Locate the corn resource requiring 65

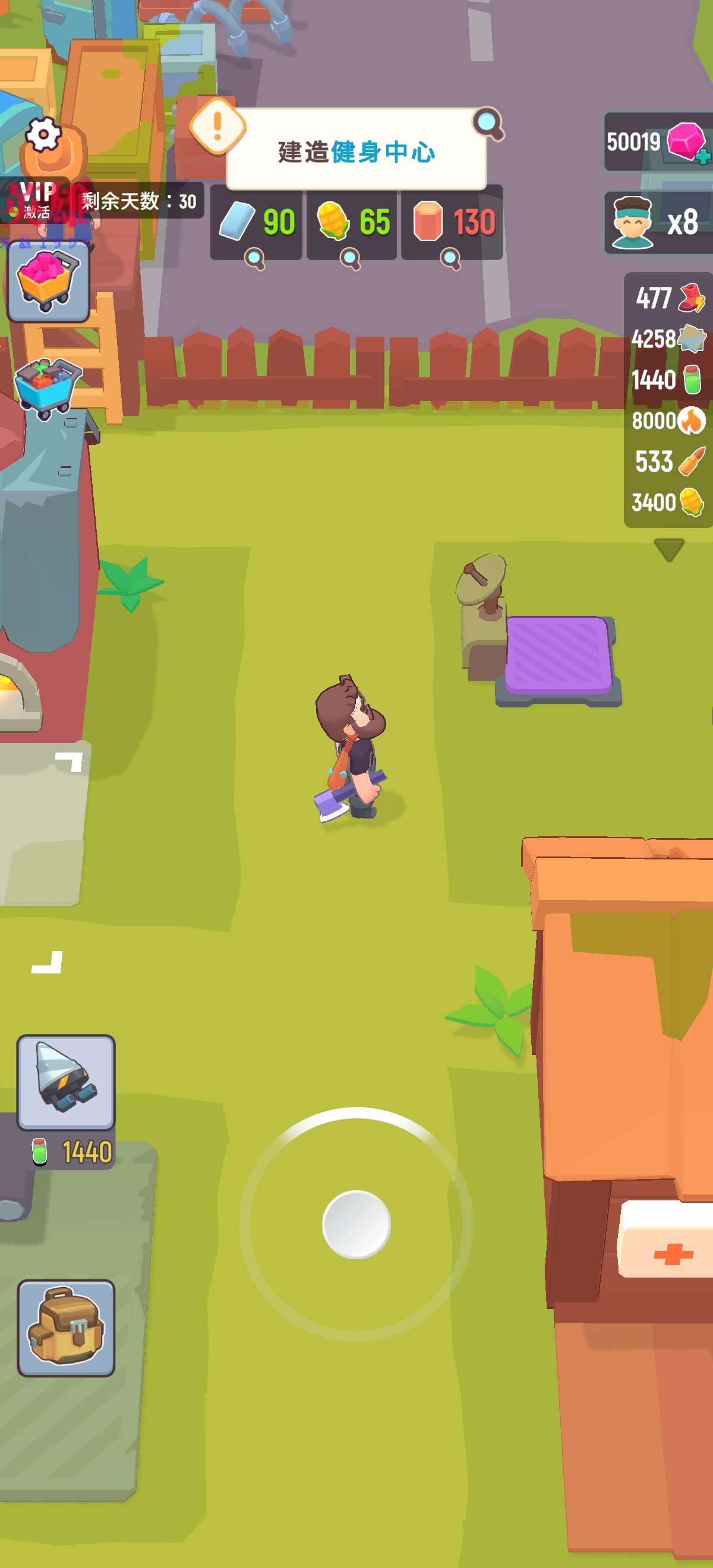click(x=351, y=222)
